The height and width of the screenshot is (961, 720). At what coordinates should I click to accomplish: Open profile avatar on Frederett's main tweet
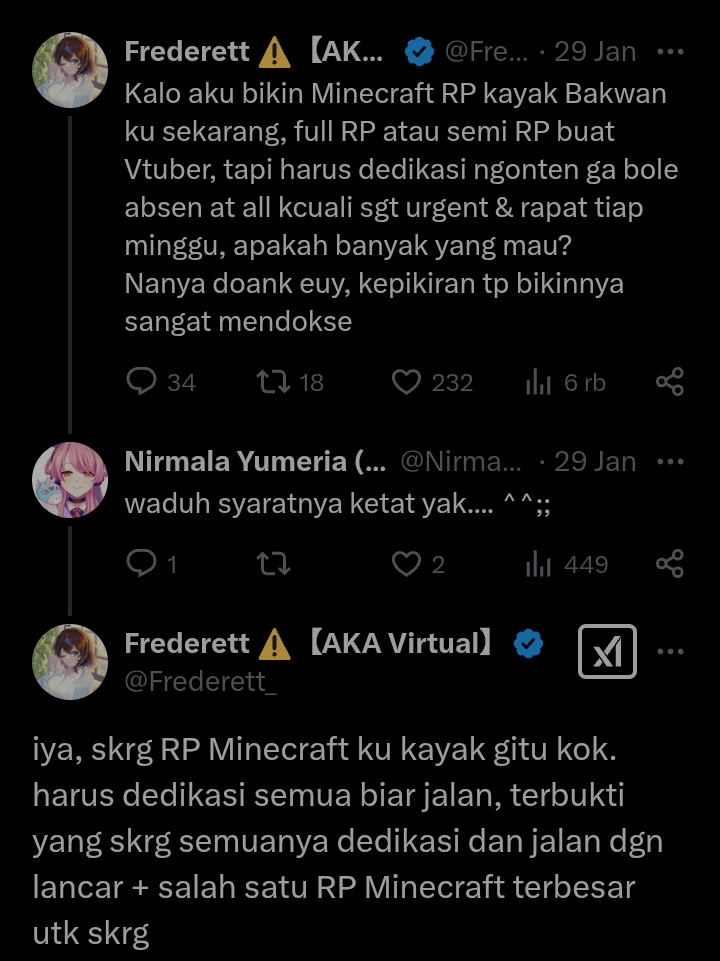coord(70,661)
